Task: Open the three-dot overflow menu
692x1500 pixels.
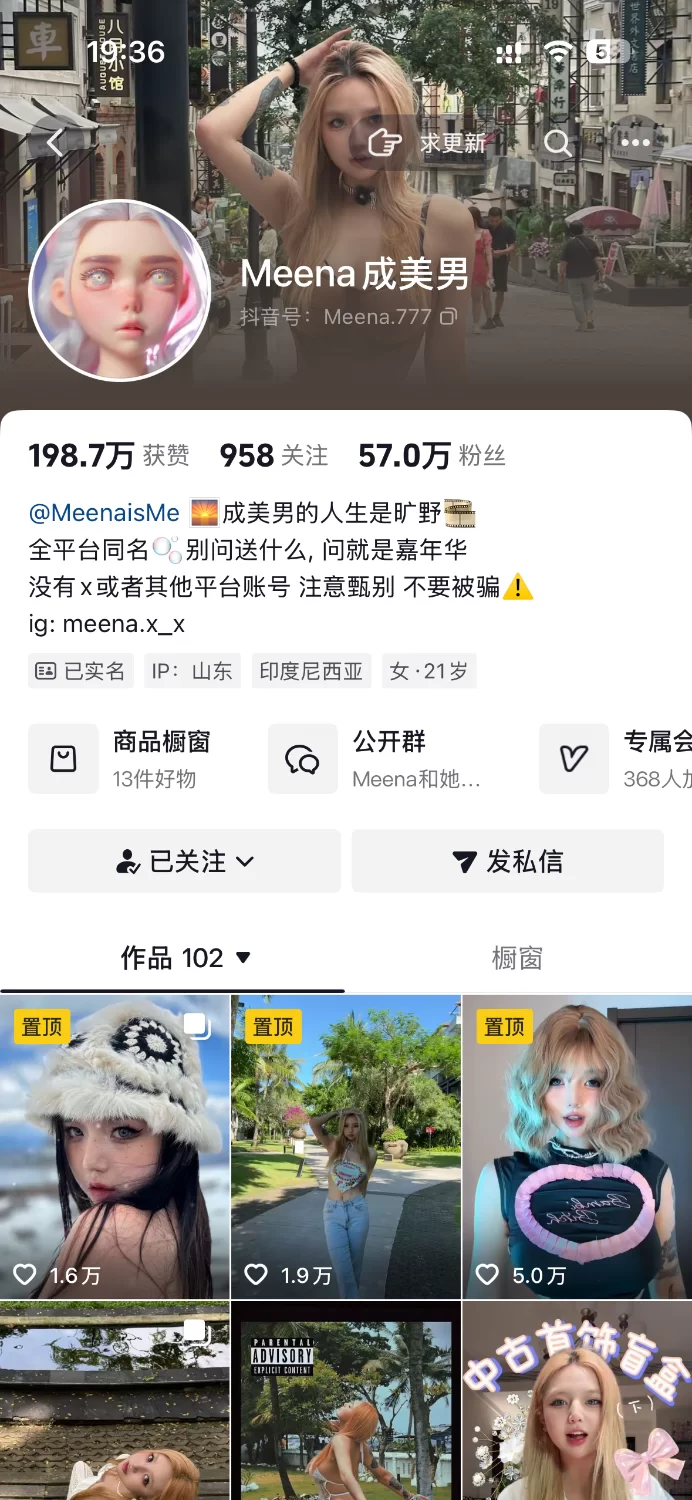Action: click(x=635, y=143)
